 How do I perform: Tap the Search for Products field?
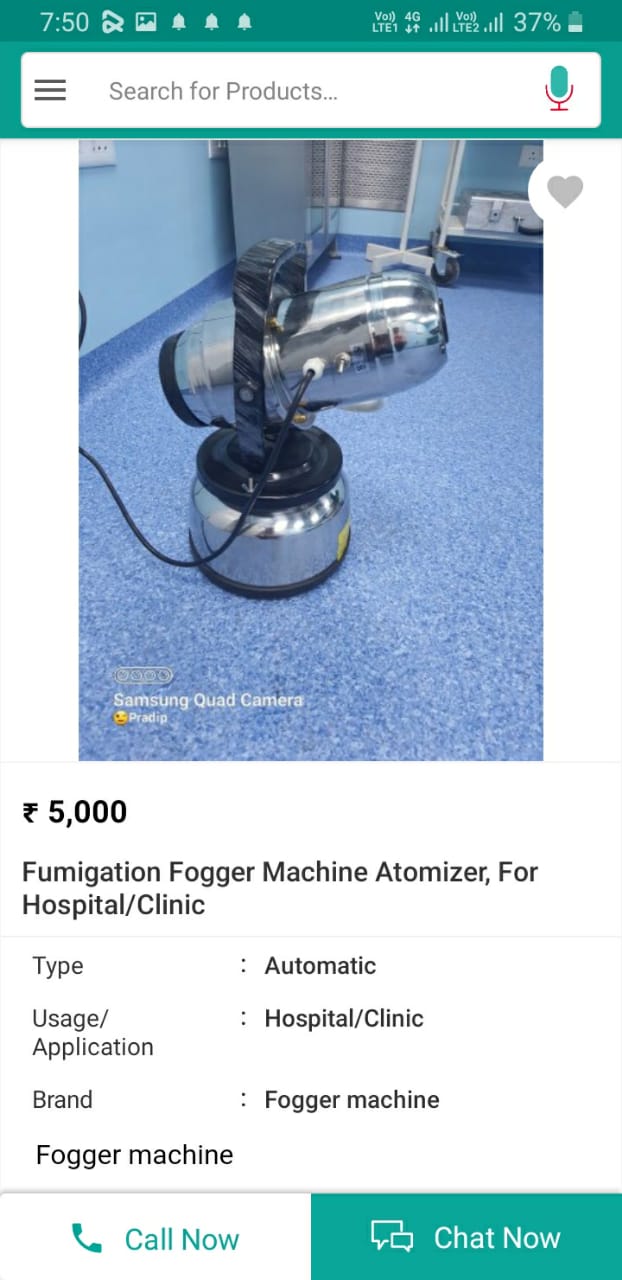pos(300,91)
